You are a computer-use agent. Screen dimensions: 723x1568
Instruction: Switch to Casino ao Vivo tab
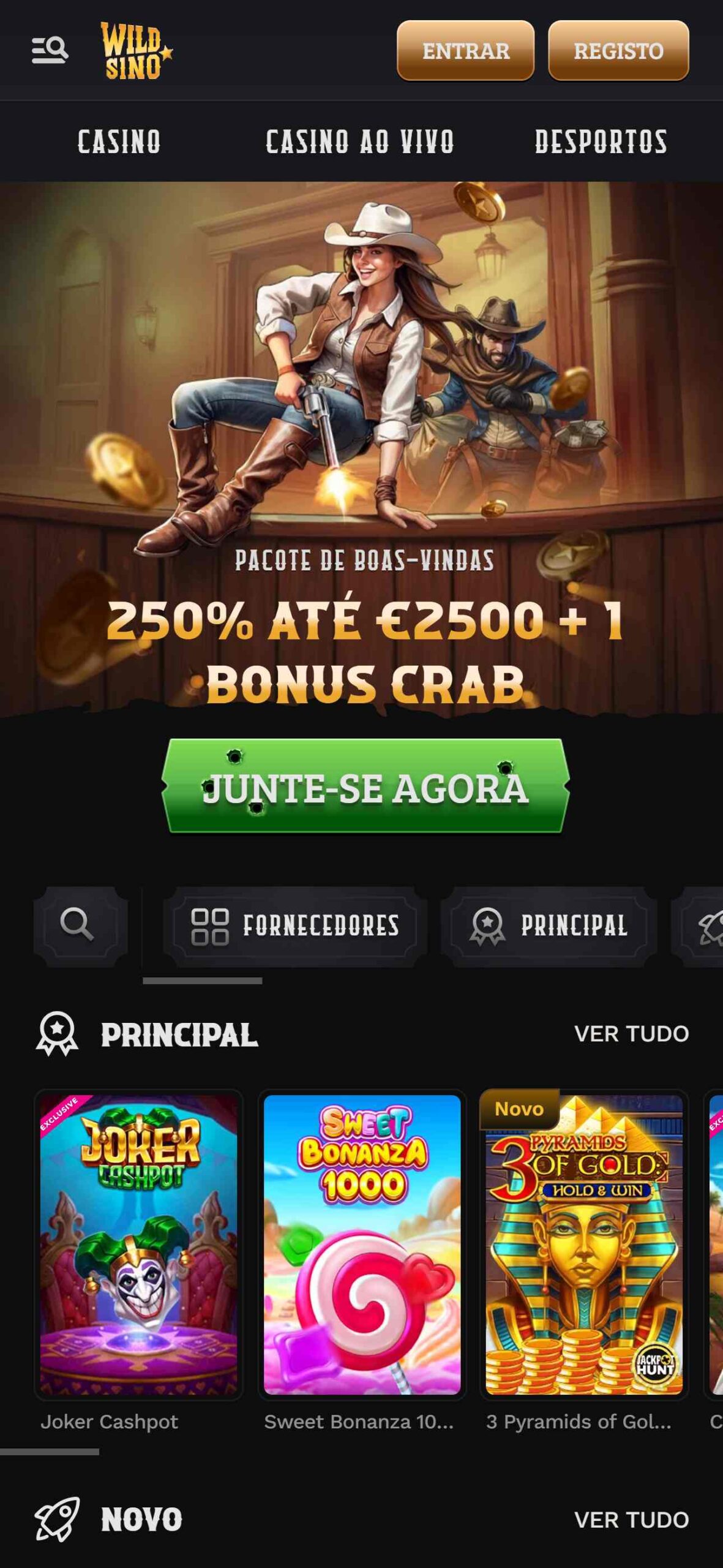click(360, 141)
